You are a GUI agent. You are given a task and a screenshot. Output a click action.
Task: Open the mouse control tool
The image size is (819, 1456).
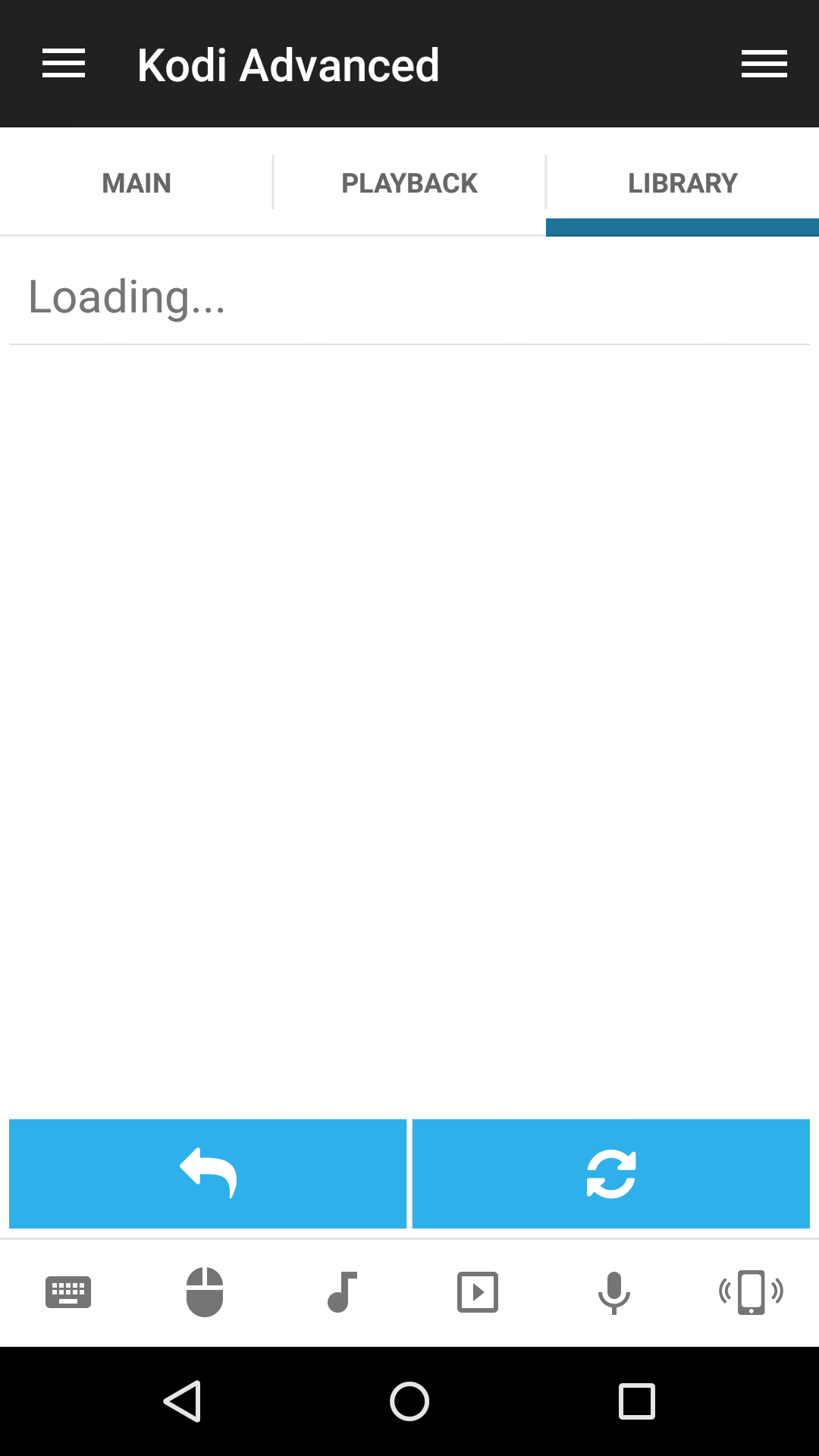point(205,1292)
